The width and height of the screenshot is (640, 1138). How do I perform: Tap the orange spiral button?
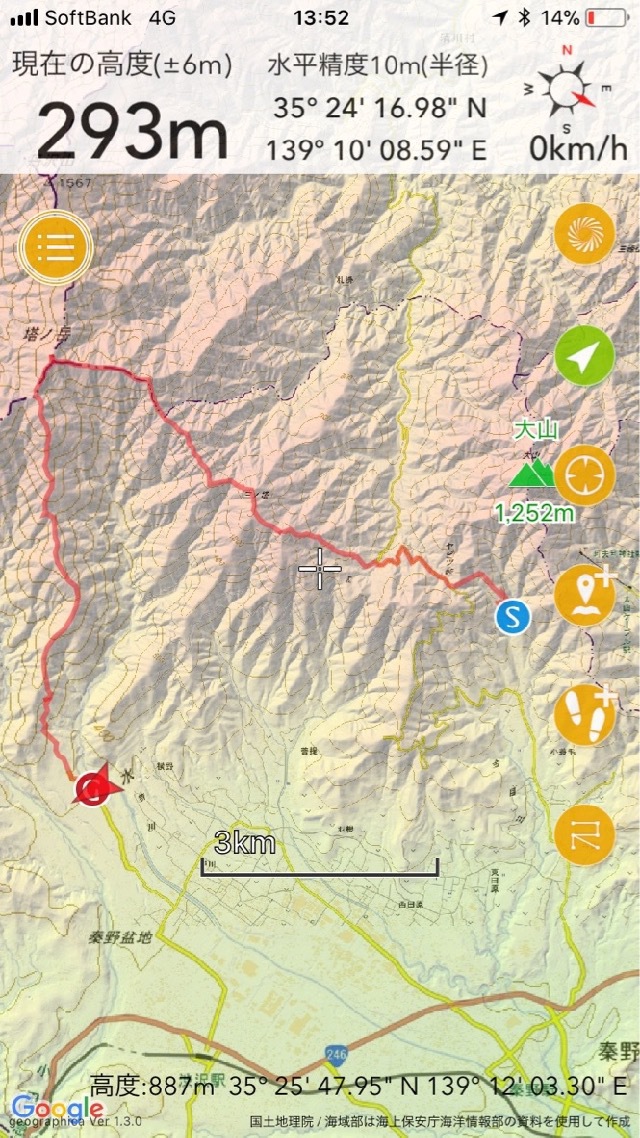[x=585, y=234]
